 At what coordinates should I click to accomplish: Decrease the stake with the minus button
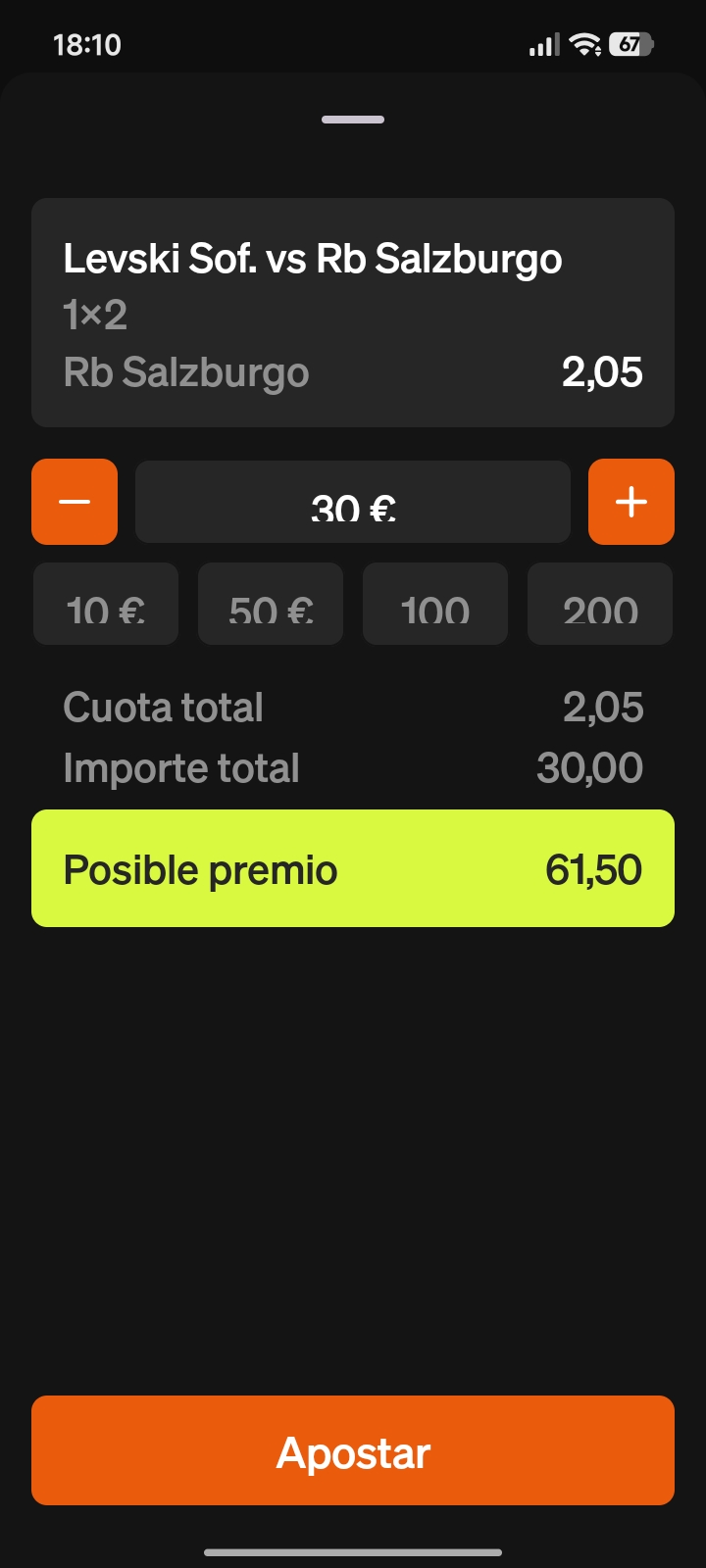tap(75, 502)
